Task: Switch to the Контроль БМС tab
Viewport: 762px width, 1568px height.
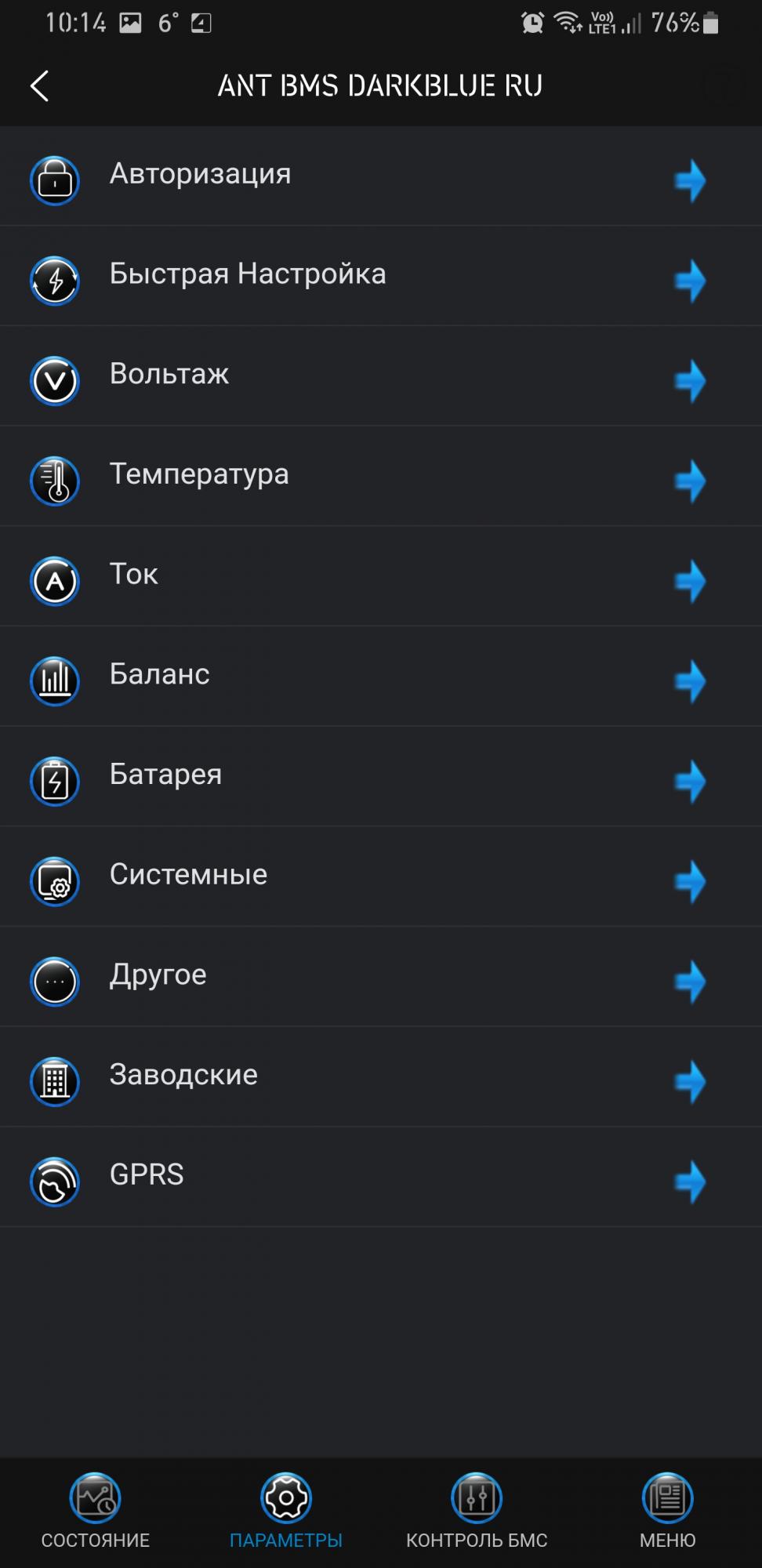Action: coord(477,1512)
